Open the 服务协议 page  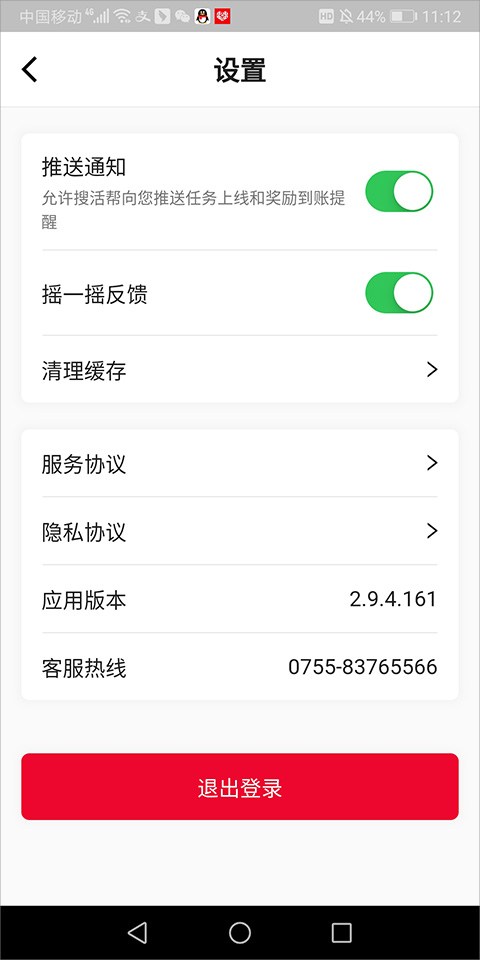pyautogui.click(x=240, y=463)
